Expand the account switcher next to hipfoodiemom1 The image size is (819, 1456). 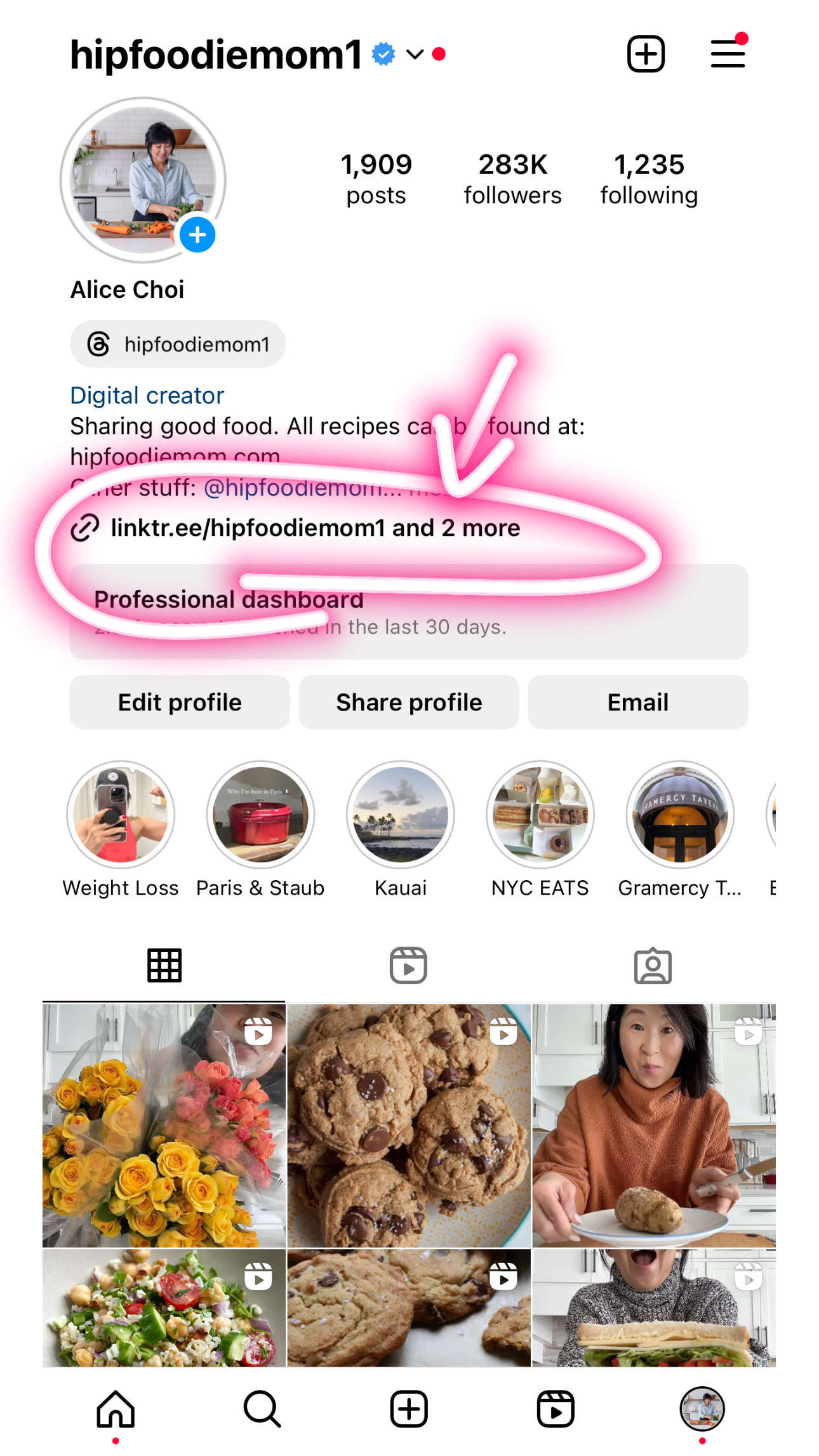click(415, 55)
